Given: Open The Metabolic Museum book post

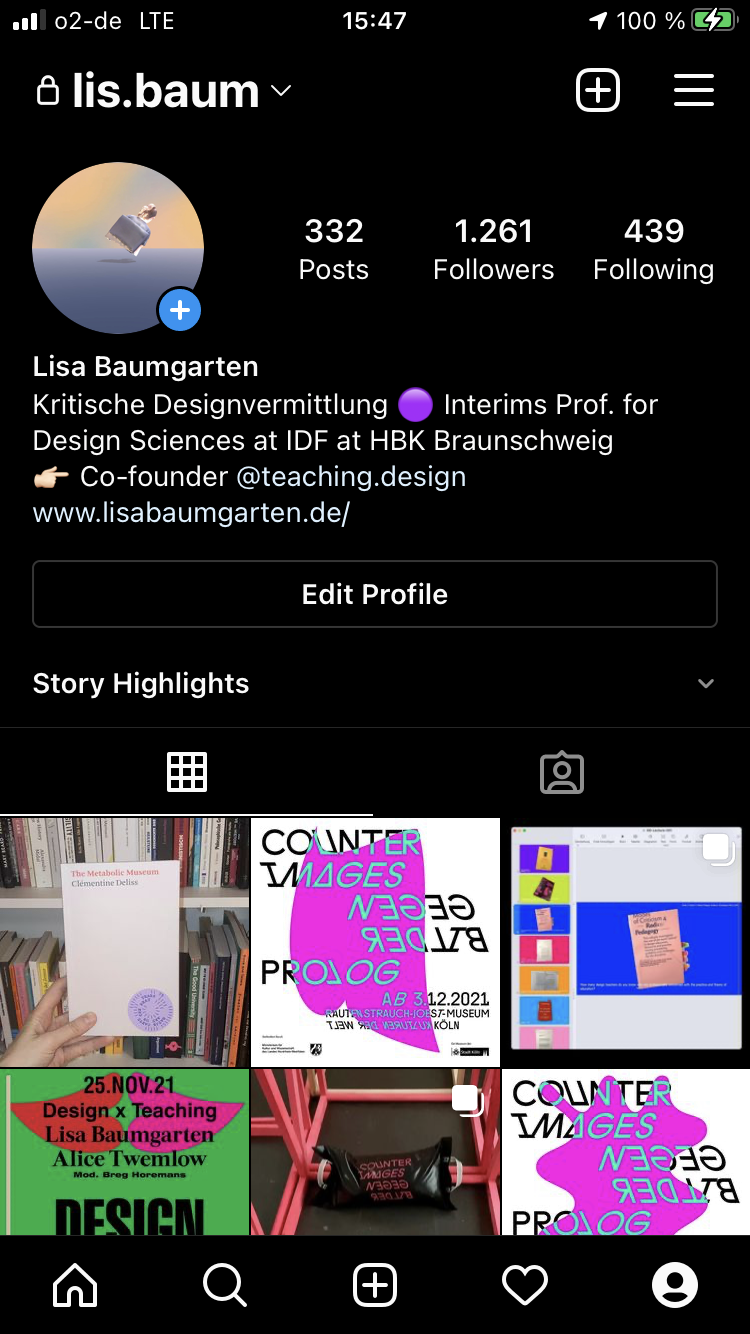Looking at the screenshot, I should point(124,942).
